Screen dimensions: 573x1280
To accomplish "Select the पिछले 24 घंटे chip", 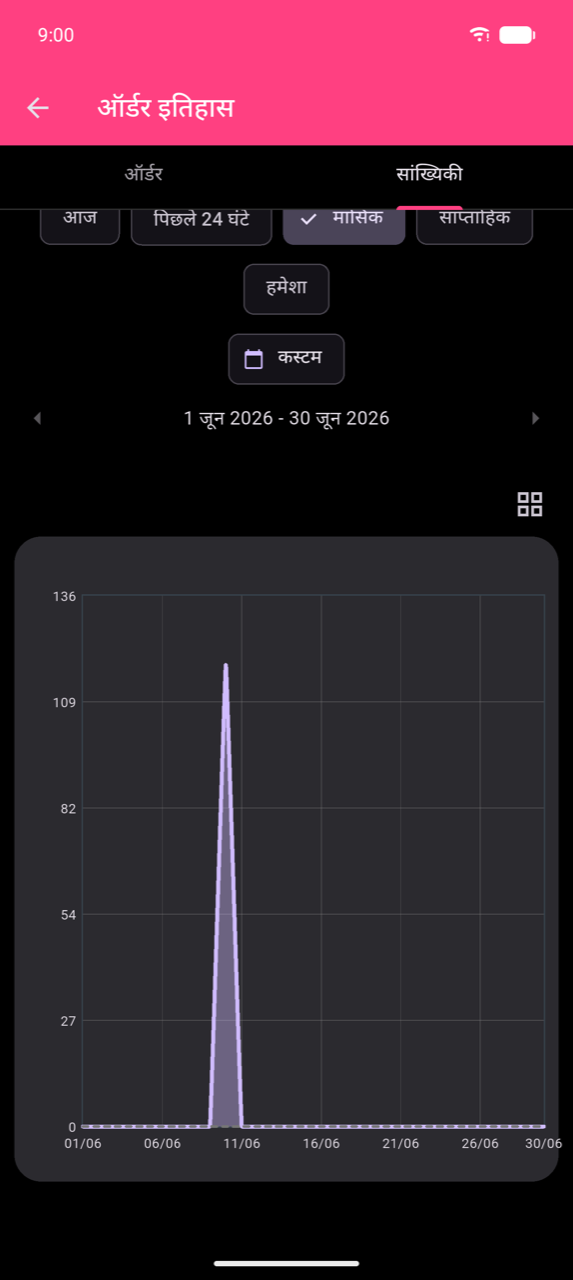I will pos(201,224).
